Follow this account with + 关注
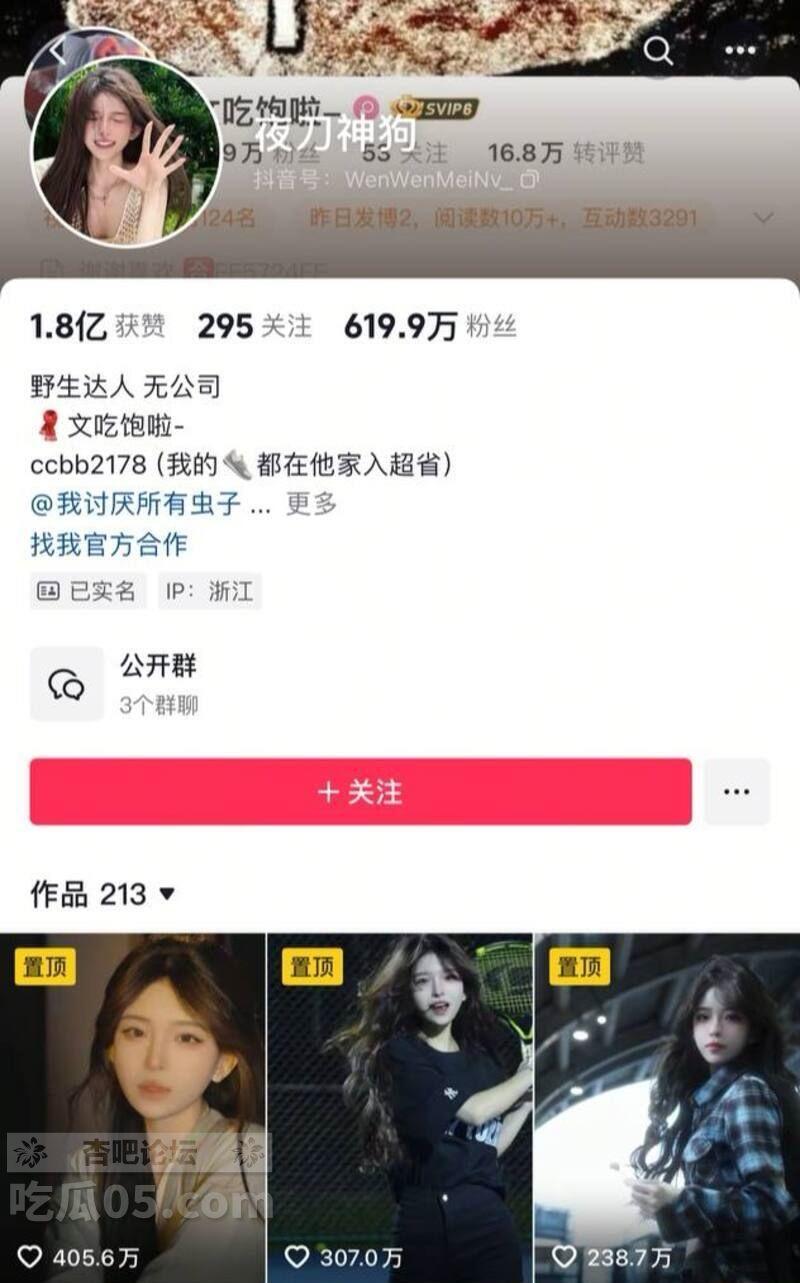Viewport: 800px width, 1283px height. 360,792
